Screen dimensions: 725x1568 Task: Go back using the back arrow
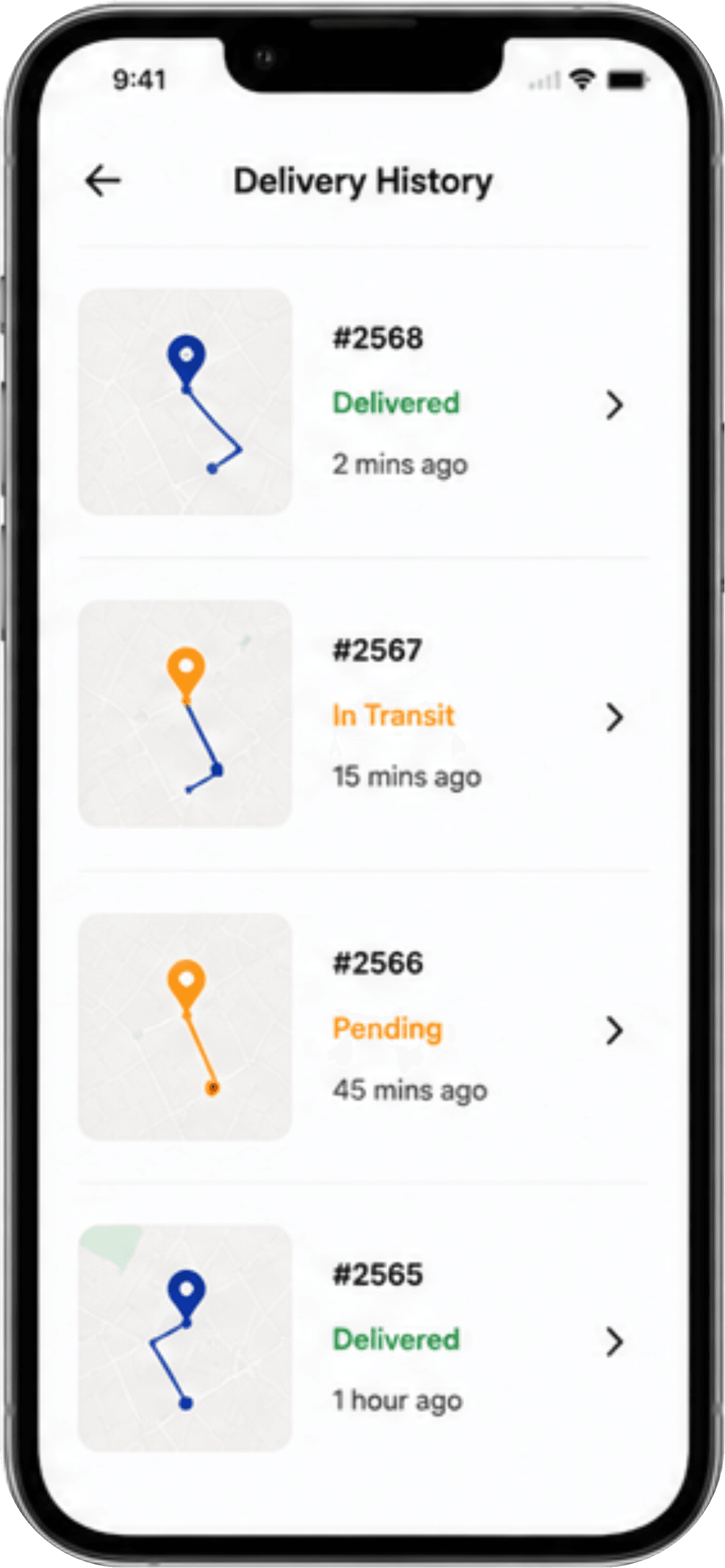pos(103,181)
